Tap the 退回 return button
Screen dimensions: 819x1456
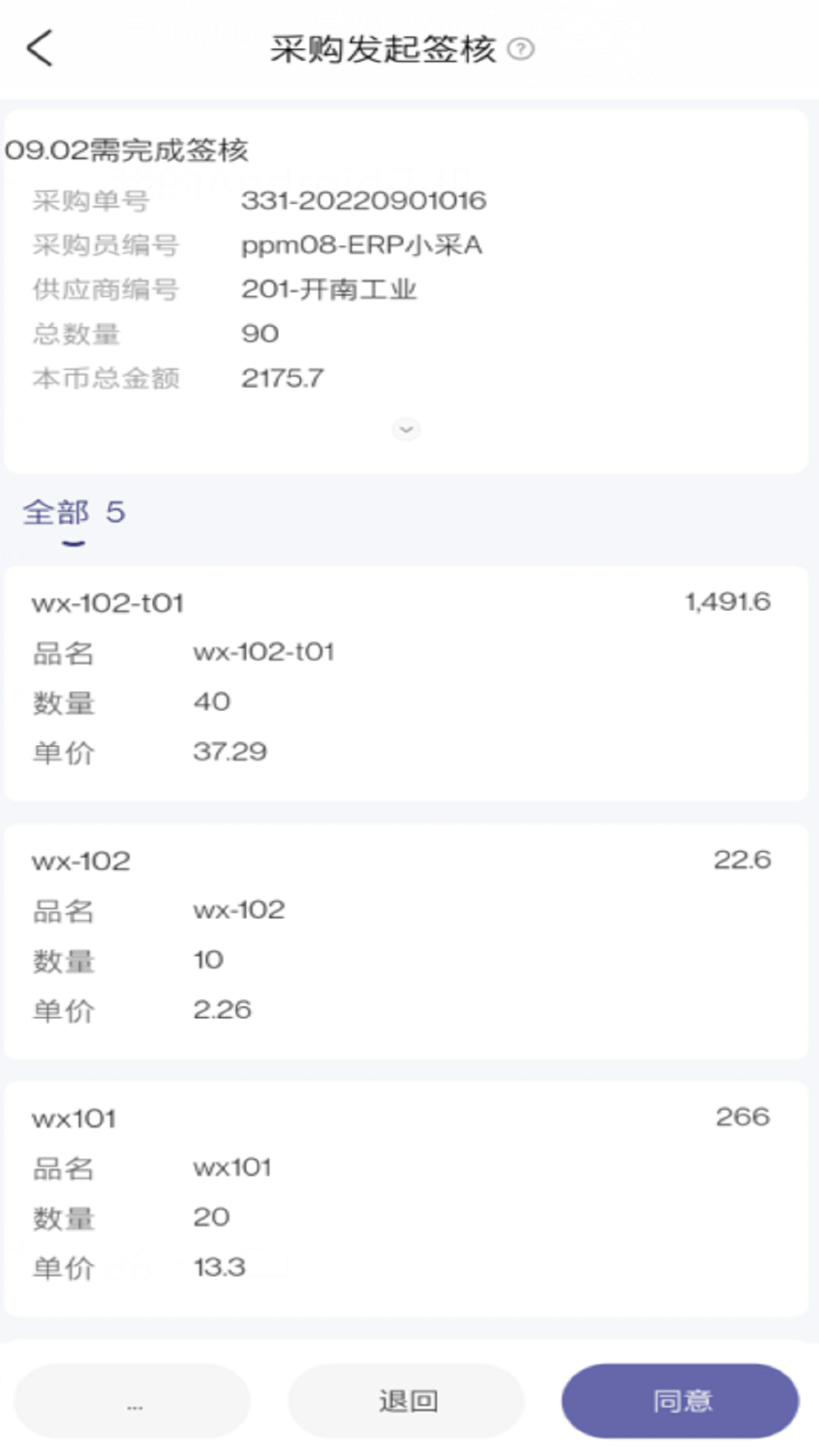point(406,1401)
